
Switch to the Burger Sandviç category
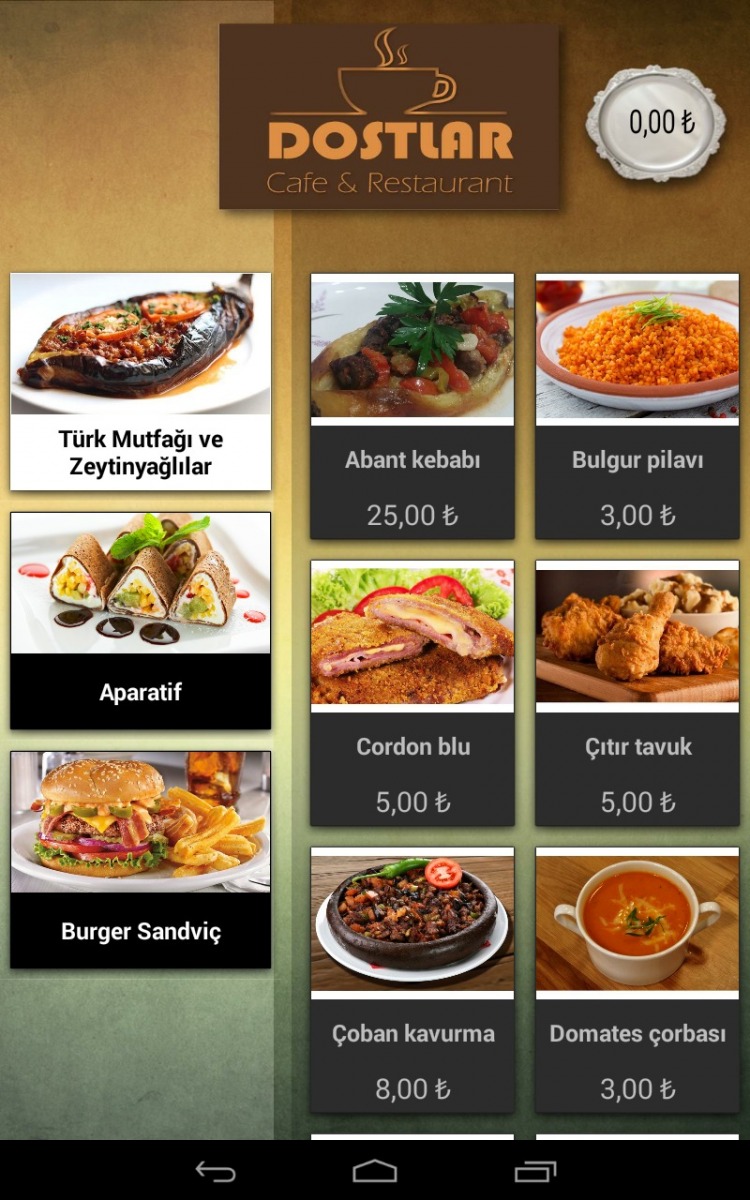click(x=140, y=860)
